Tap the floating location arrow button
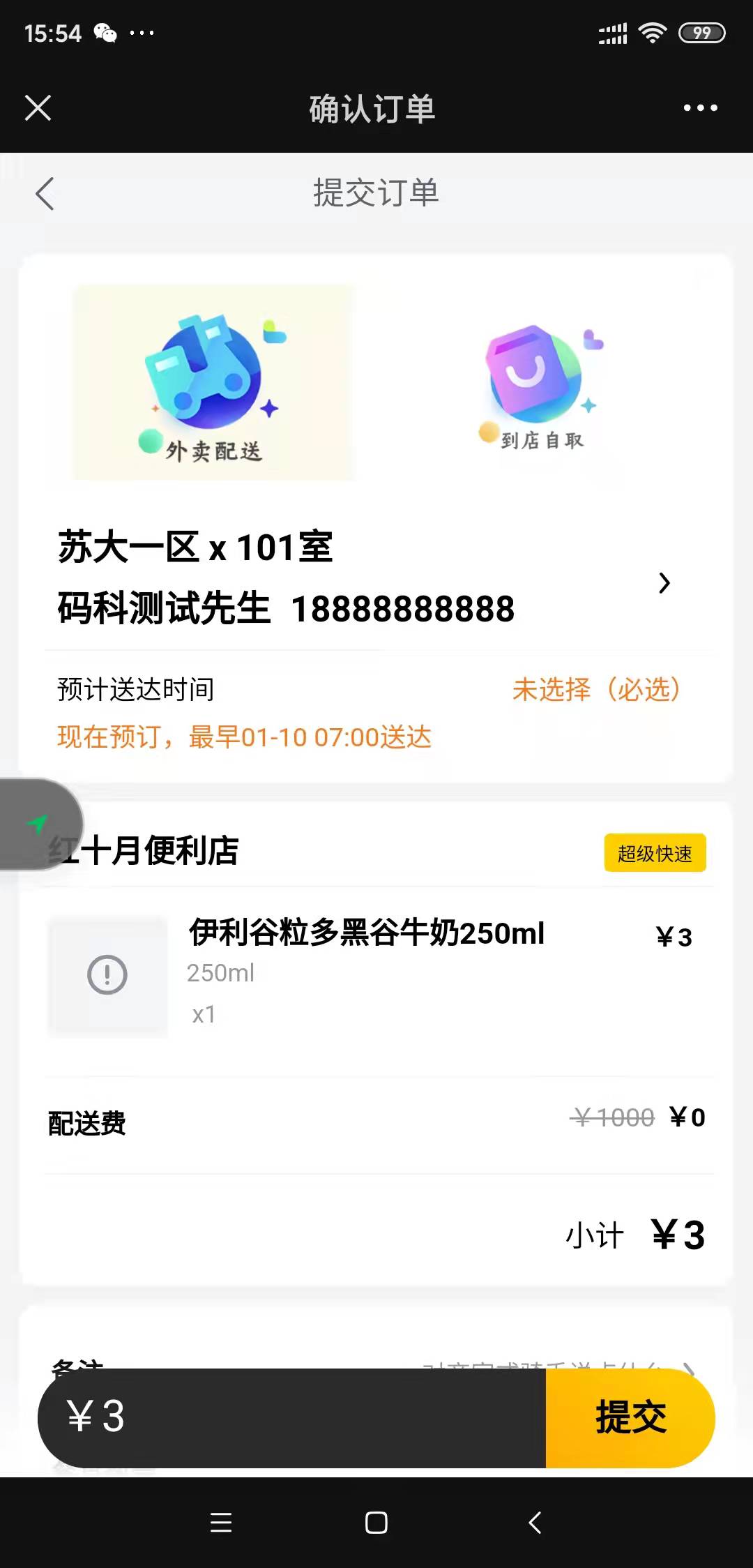 point(37,824)
